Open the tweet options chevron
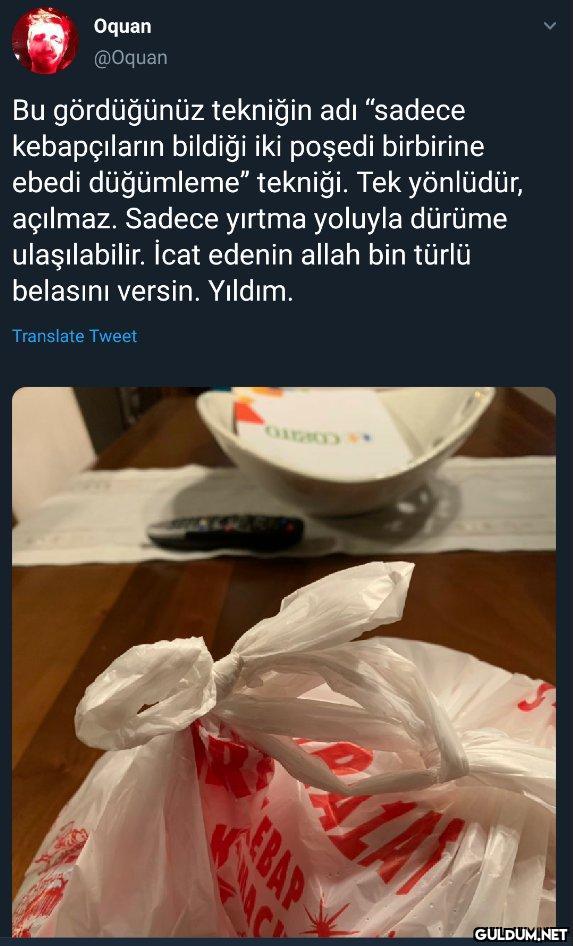Screen dimensions: 573x946 click(x=549, y=26)
